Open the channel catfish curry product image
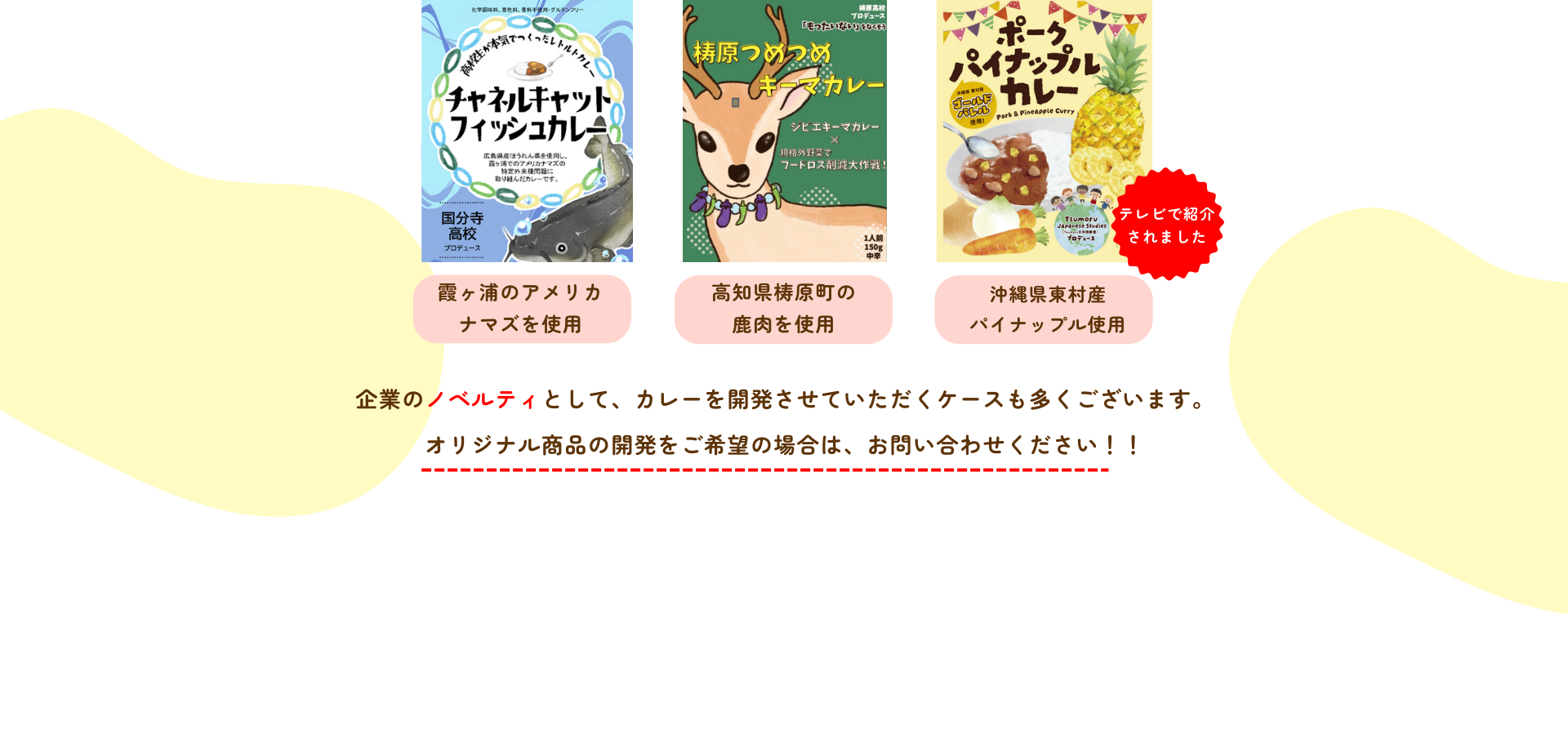Screen dimensions: 1568x735 [x=527, y=131]
